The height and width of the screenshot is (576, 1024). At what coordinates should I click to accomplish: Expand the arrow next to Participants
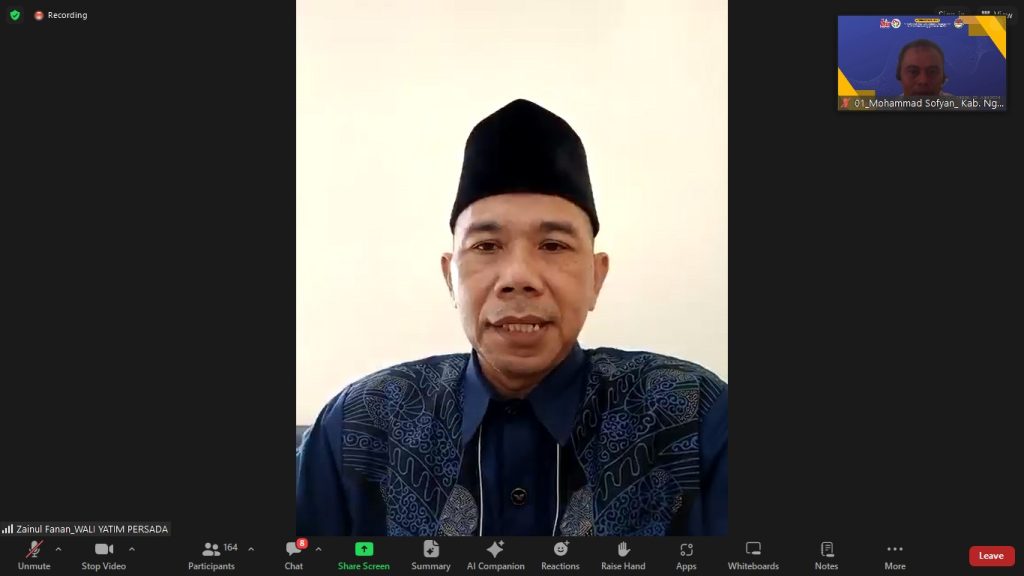point(251,549)
